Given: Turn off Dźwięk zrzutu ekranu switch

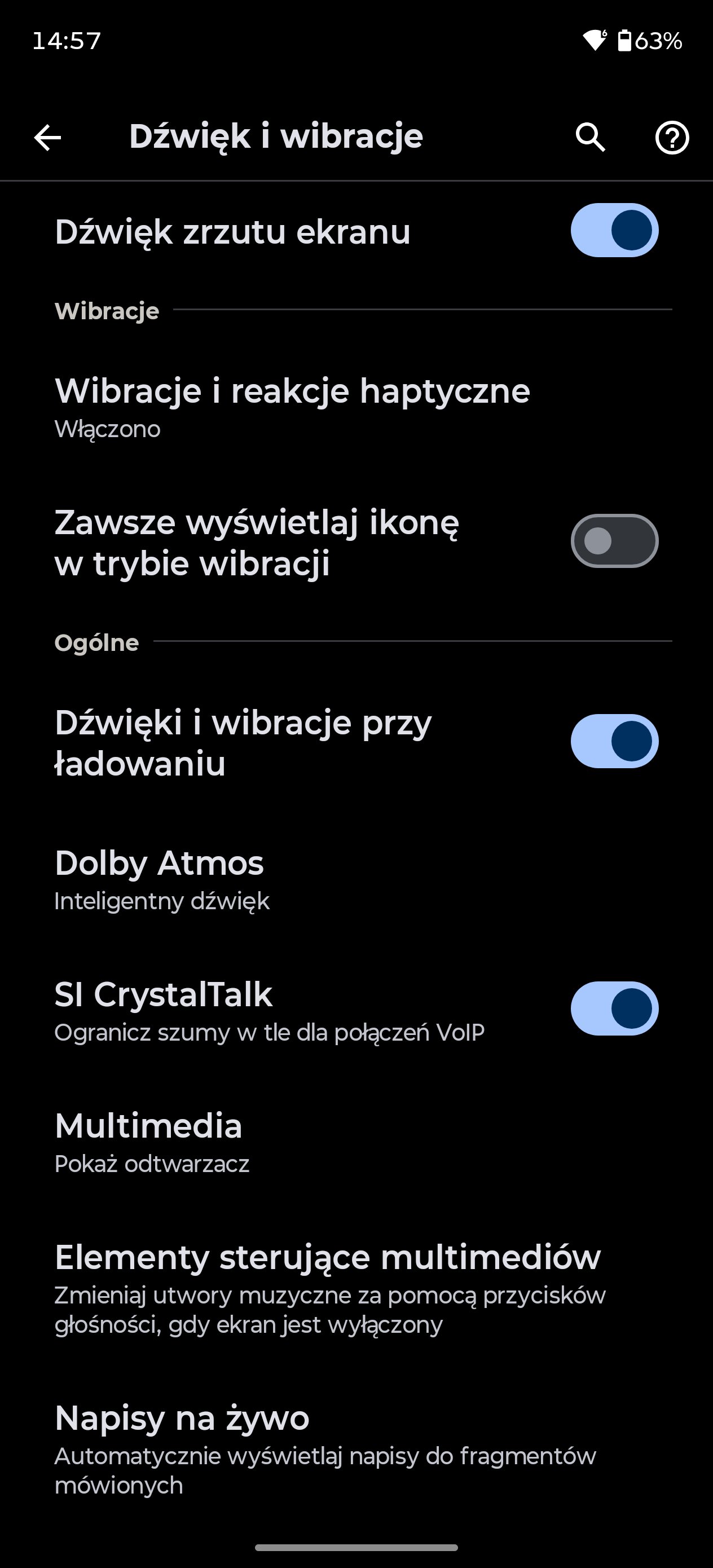Looking at the screenshot, I should click(x=614, y=231).
